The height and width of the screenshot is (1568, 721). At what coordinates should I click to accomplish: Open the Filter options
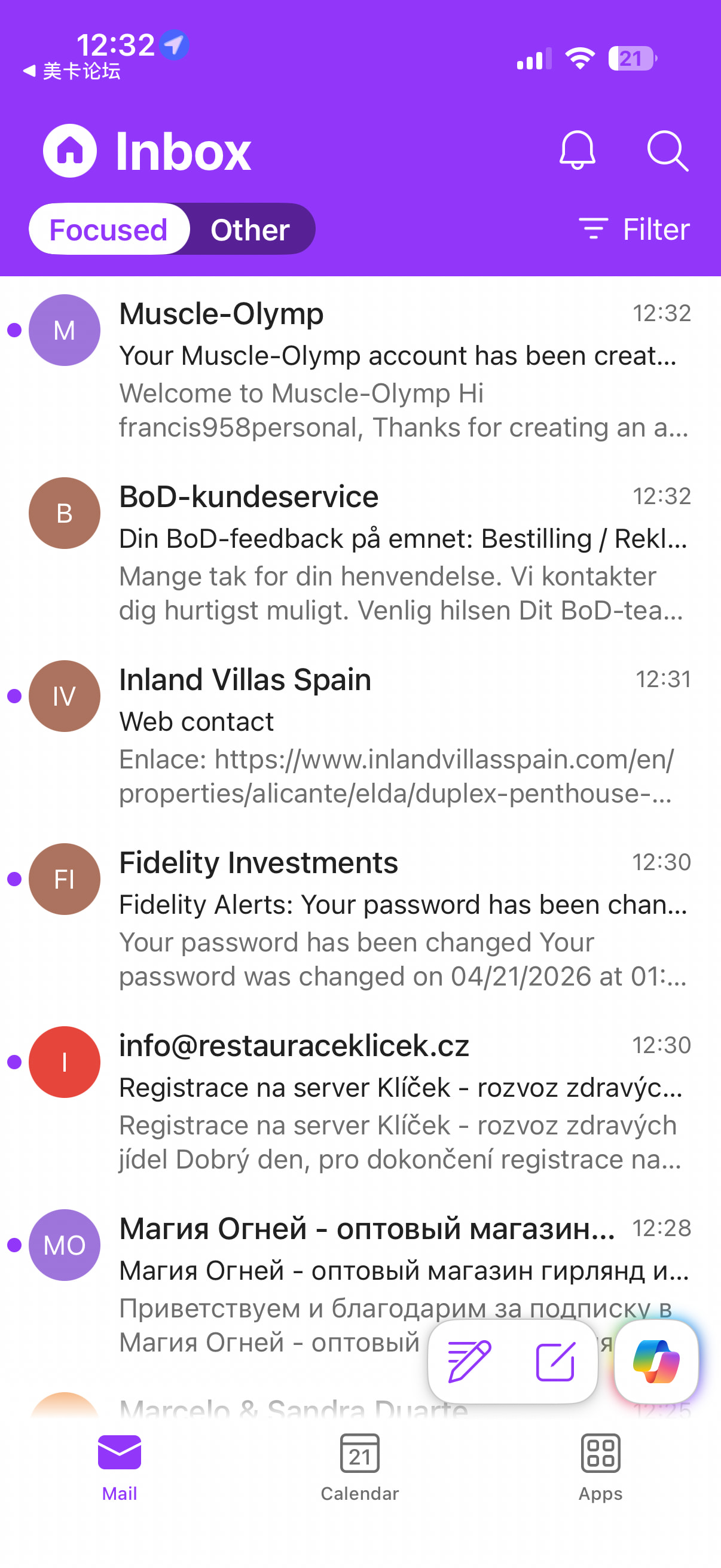point(634,230)
